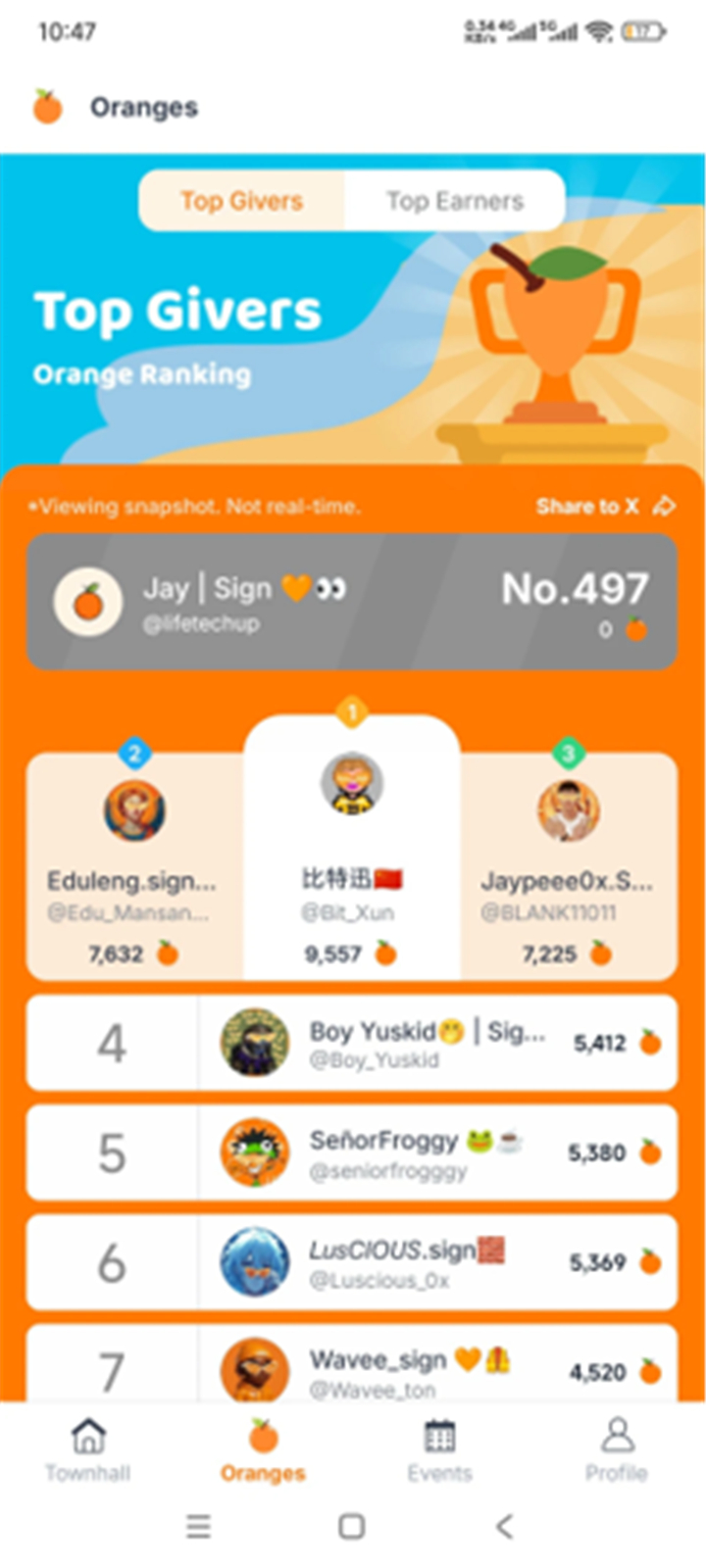
Task: Open Jay | Sign's No.497 rank card
Action: pyautogui.click(x=352, y=602)
